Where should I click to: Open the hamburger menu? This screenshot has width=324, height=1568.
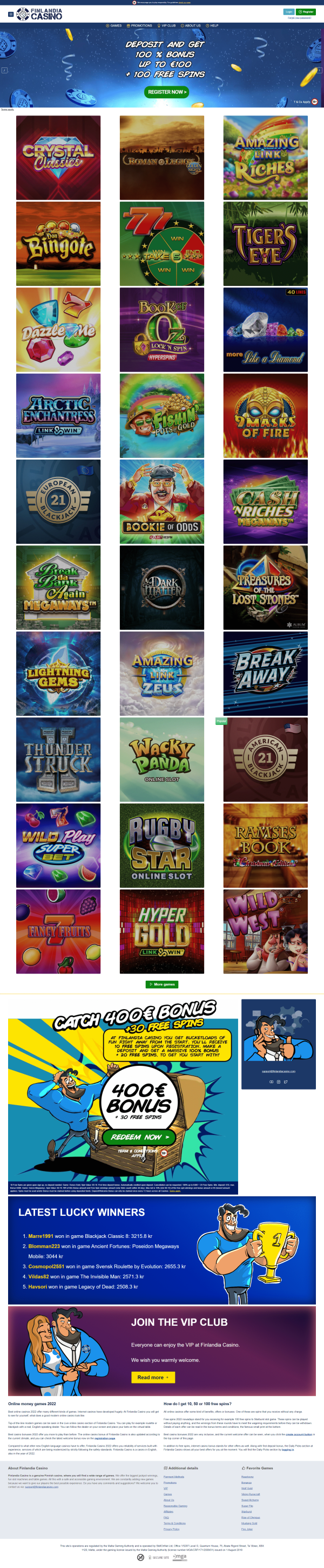10,14
